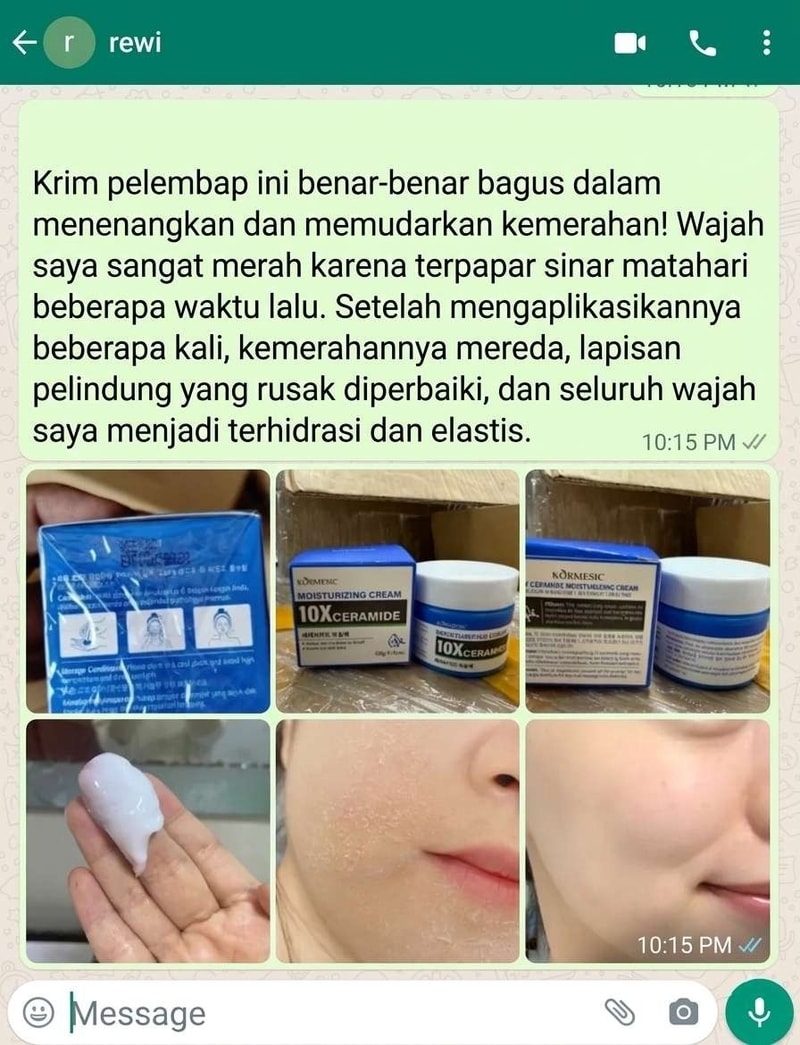800x1045 pixels.
Task: Go back to the chats list
Action: tap(22, 43)
